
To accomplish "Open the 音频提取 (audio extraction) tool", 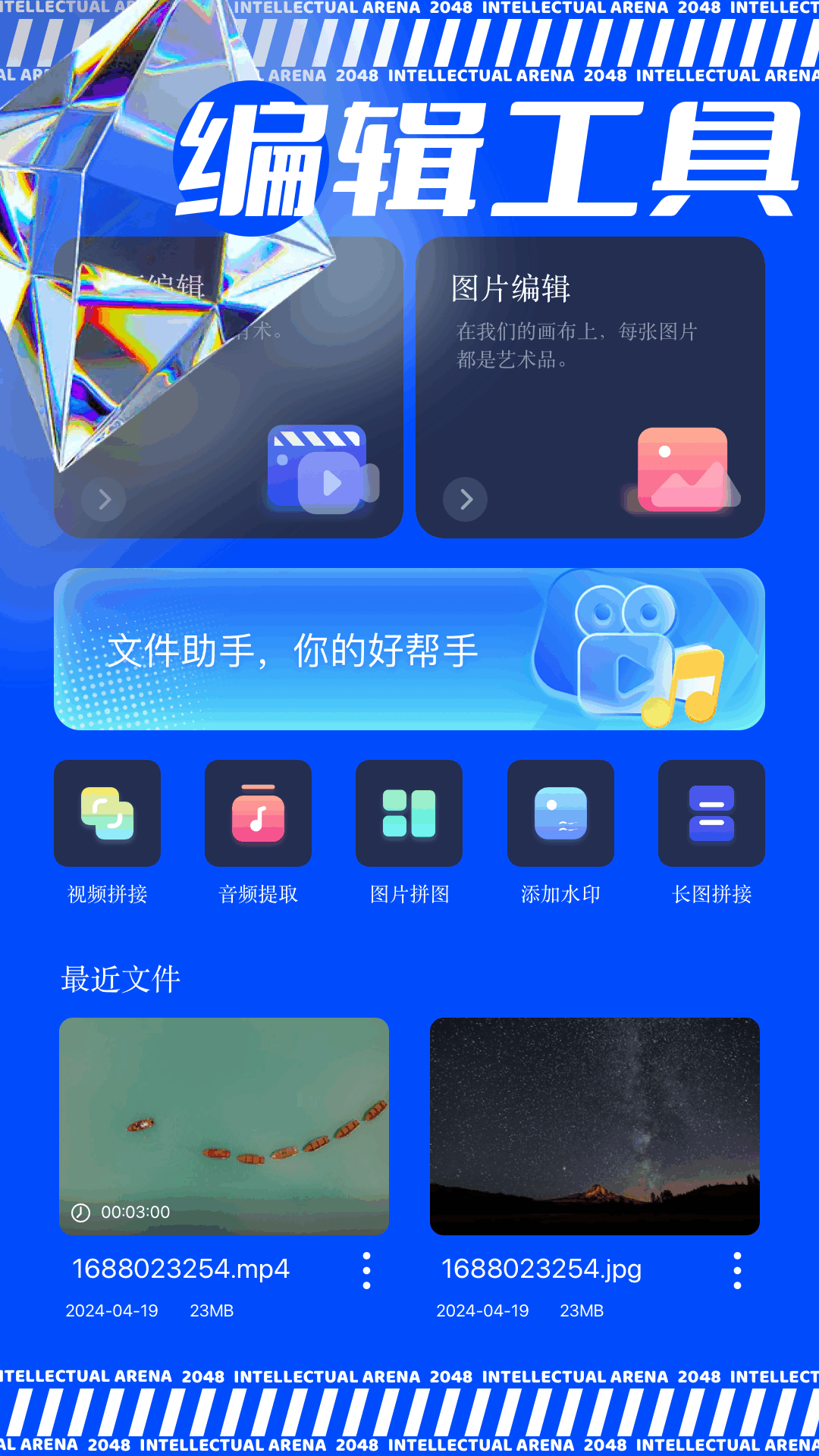I will coord(258,812).
